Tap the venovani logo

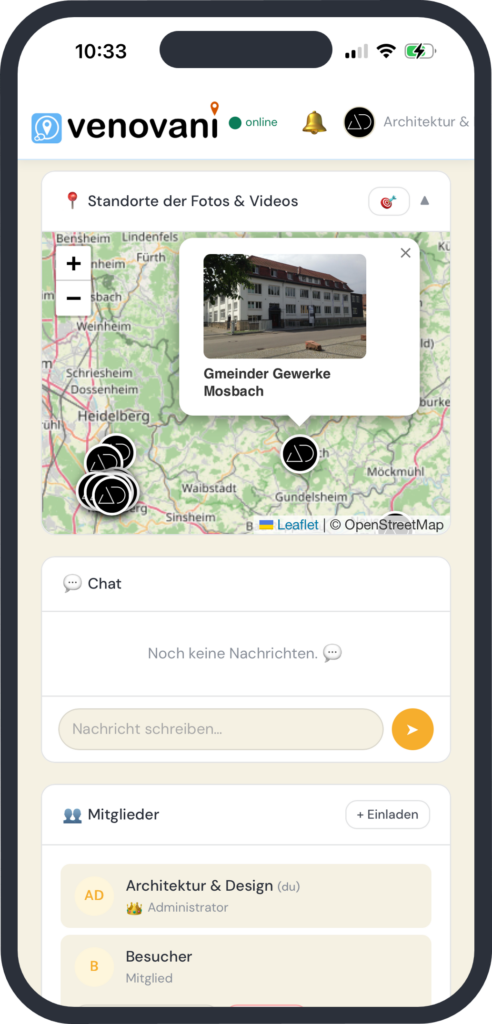[125, 125]
